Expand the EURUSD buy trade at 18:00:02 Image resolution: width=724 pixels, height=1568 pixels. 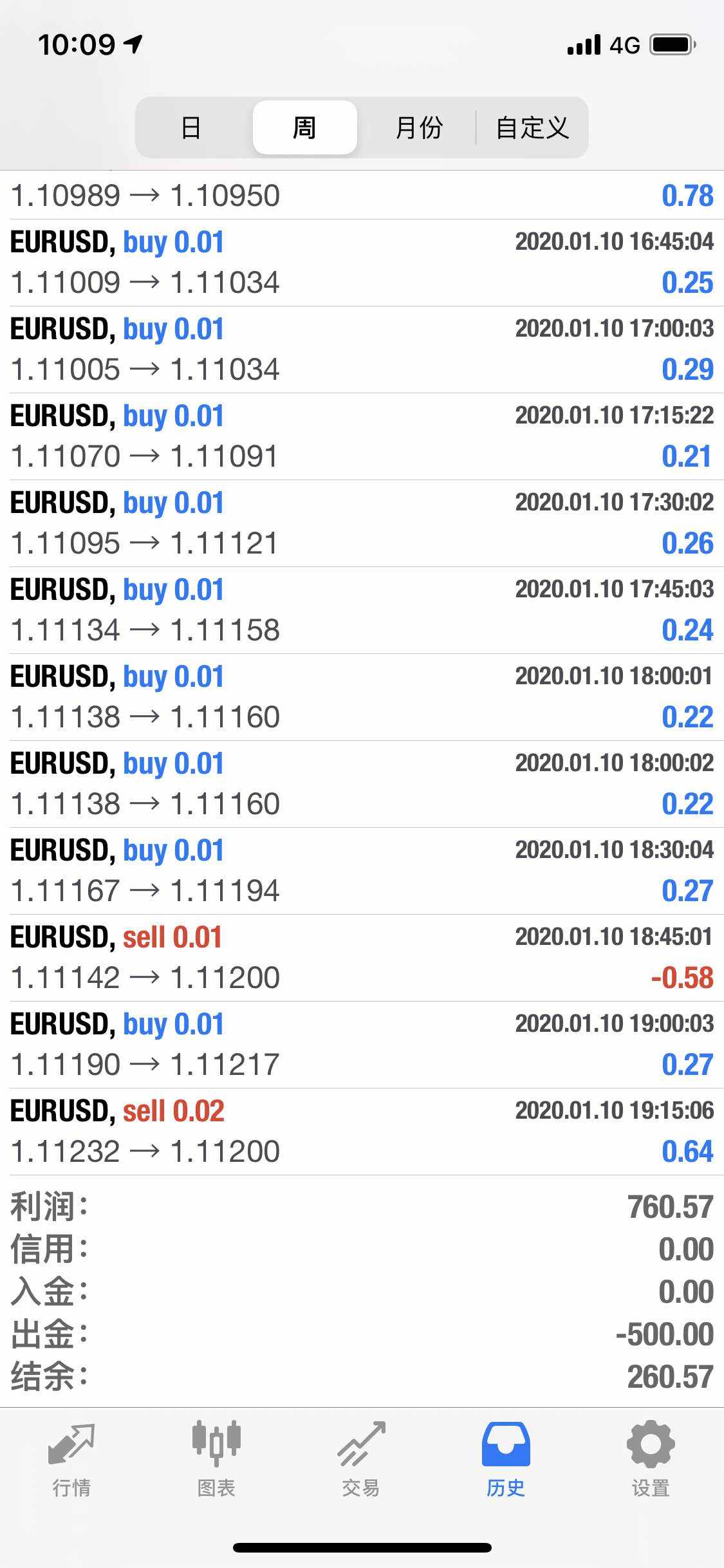[362, 784]
